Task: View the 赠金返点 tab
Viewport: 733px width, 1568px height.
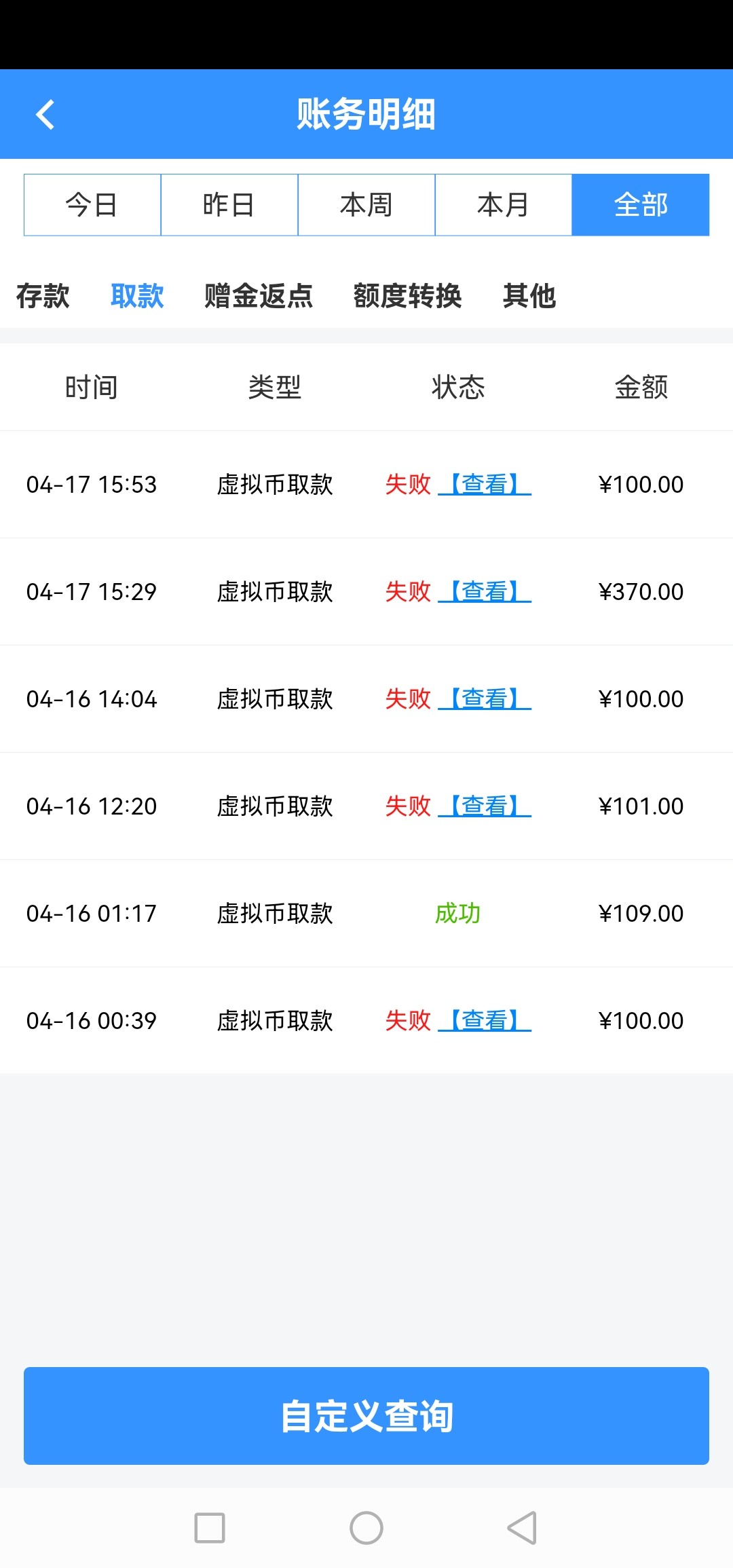Action: coord(259,296)
